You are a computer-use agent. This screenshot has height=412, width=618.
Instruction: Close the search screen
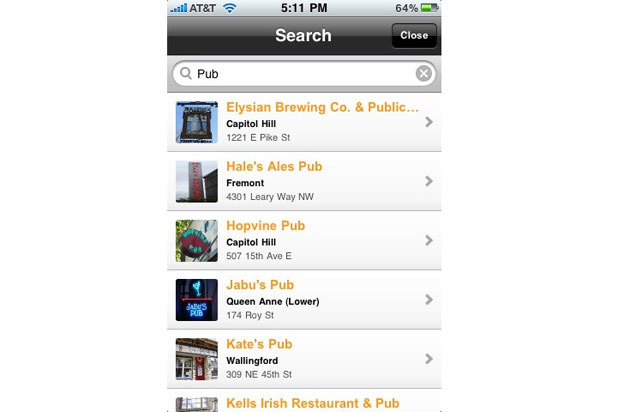[x=413, y=35]
